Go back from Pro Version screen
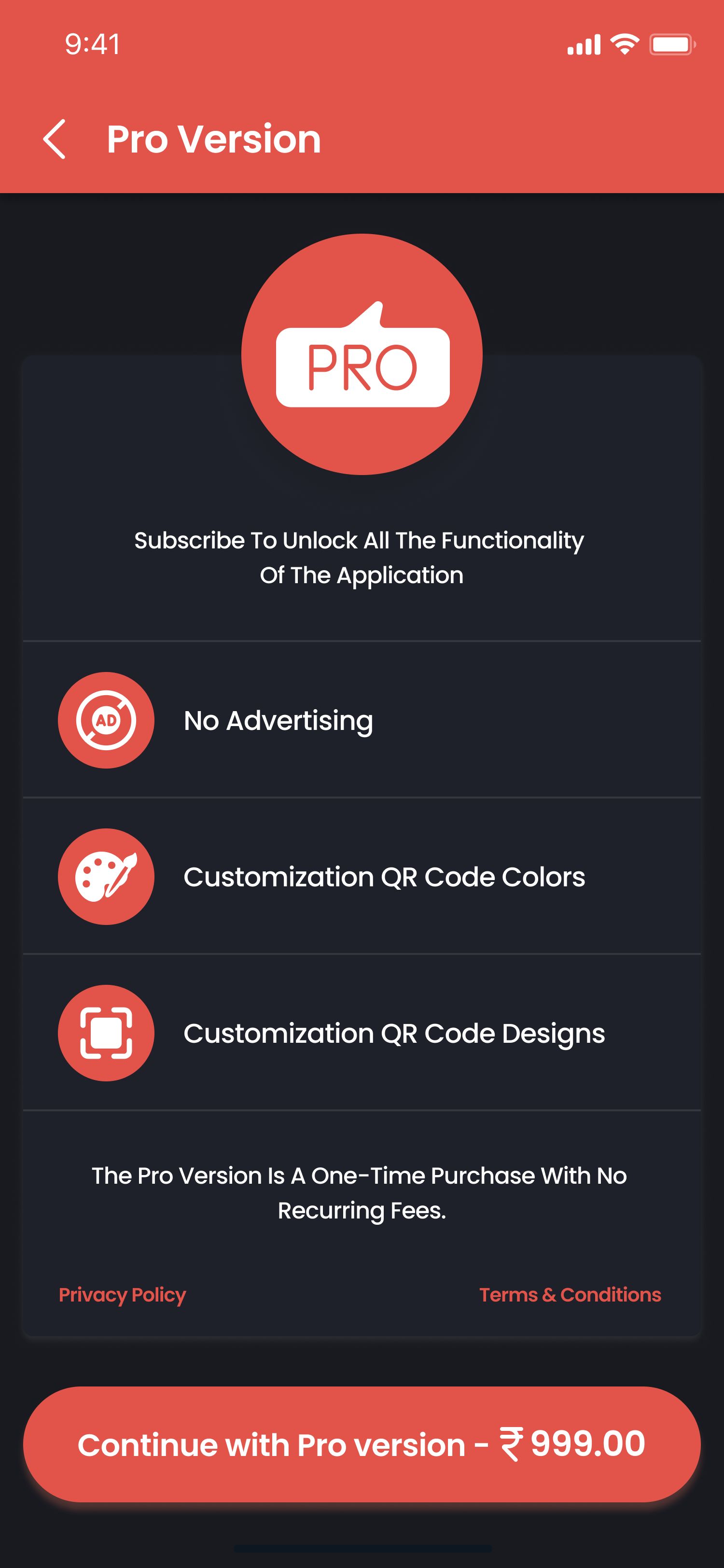This screenshot has height=1568, width=724. (x=54, y=139)
